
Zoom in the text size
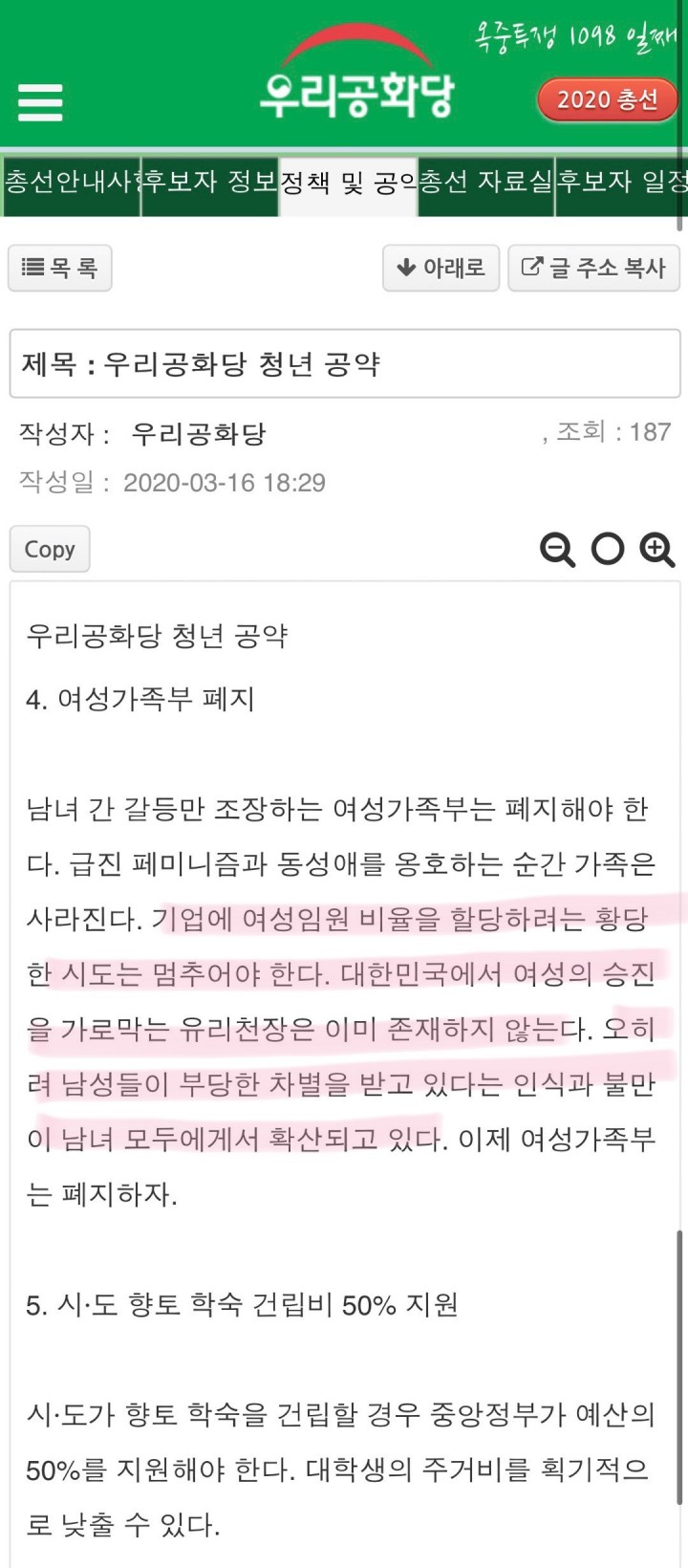click(x=657, y=549)
